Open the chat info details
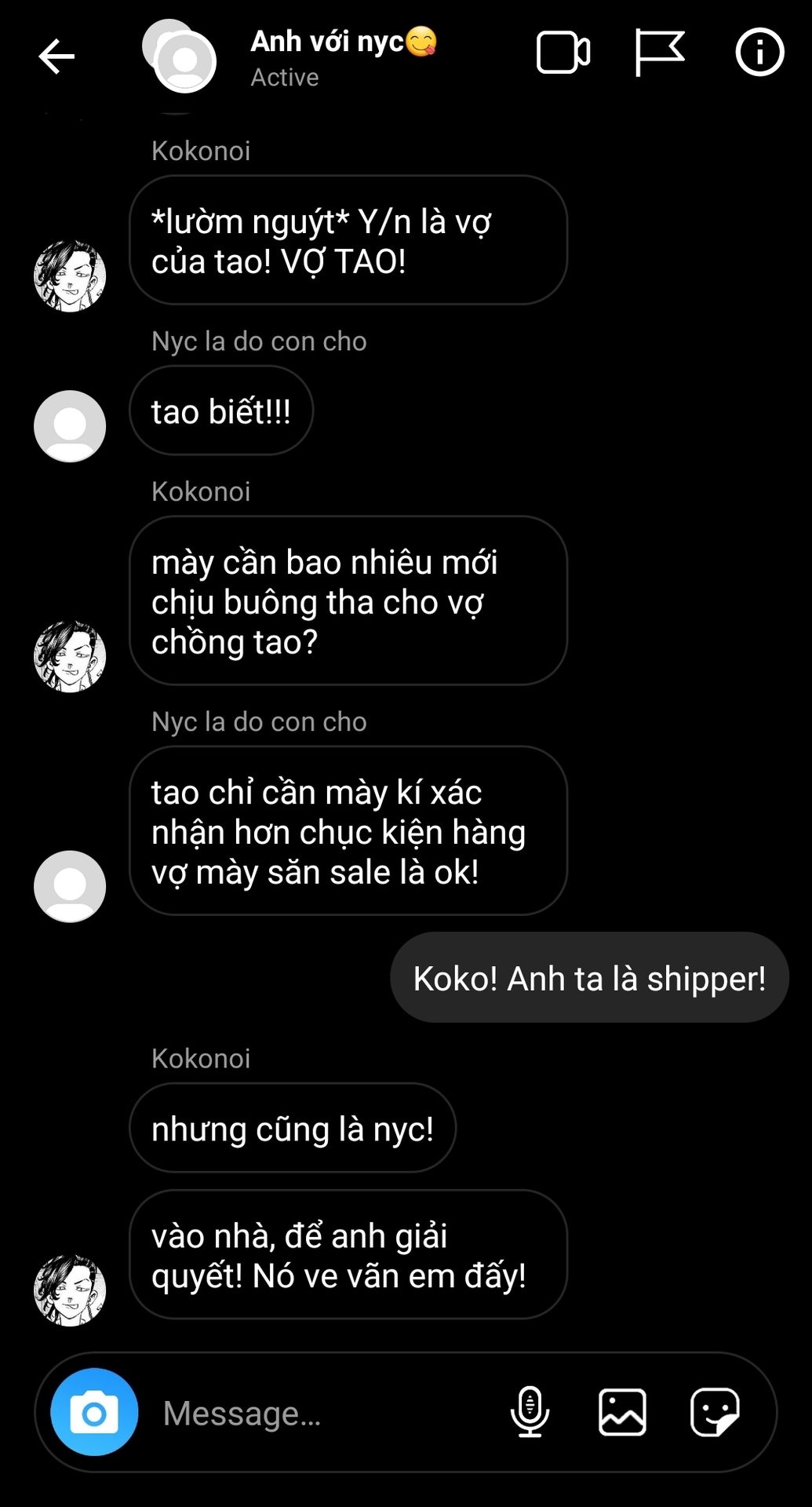 [x=759, y=53]
